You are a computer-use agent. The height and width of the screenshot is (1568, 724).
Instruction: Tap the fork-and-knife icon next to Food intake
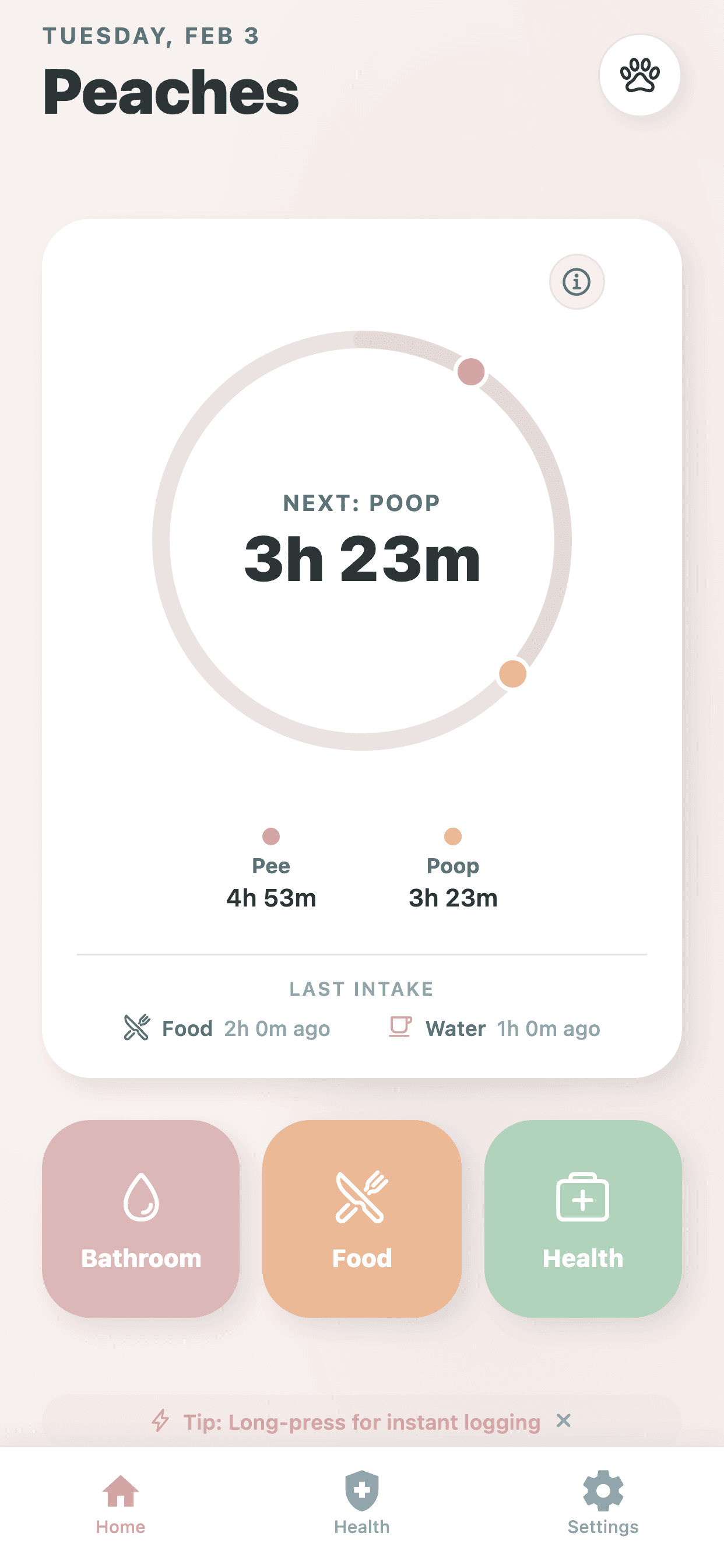click(138, 1027)
